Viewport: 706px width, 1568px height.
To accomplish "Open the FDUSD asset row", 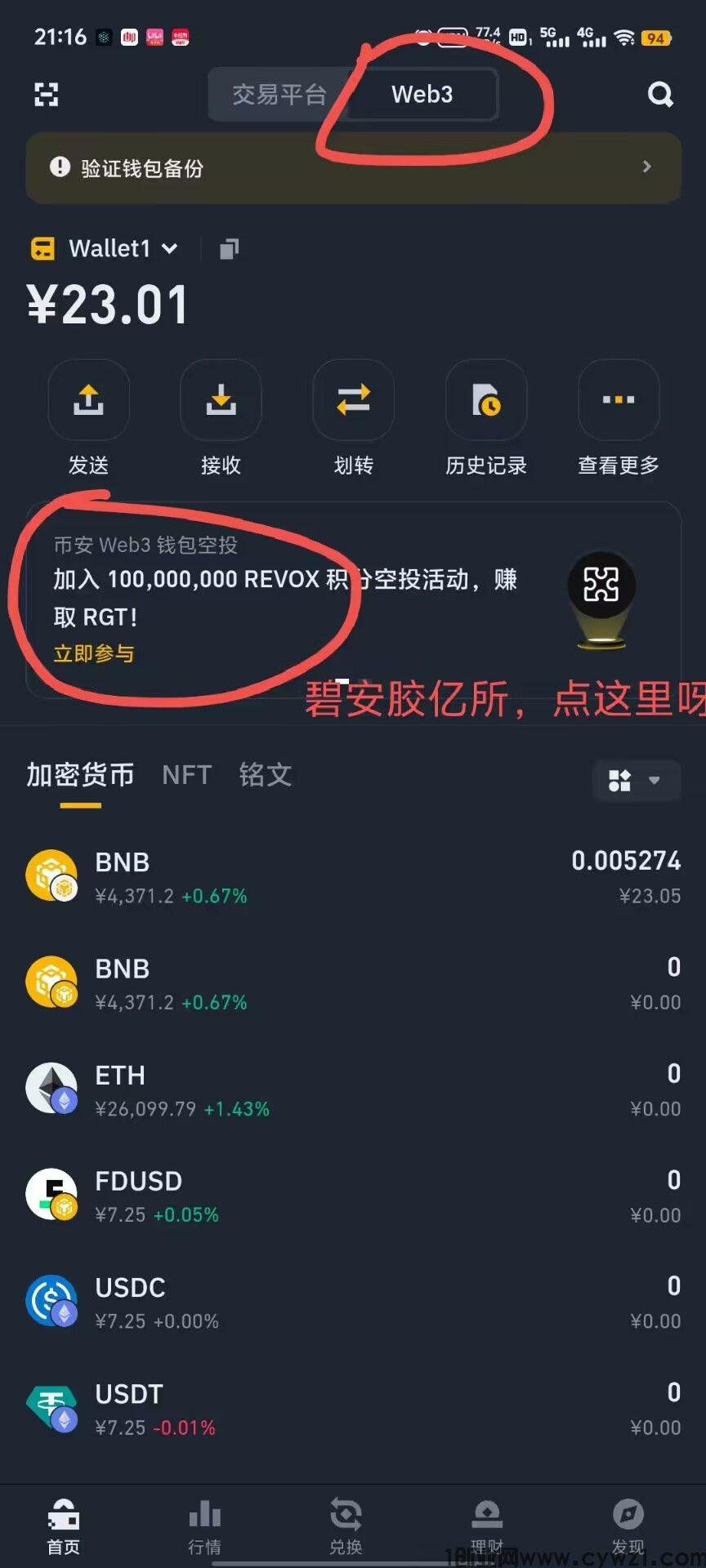I will coord(353,1196).
